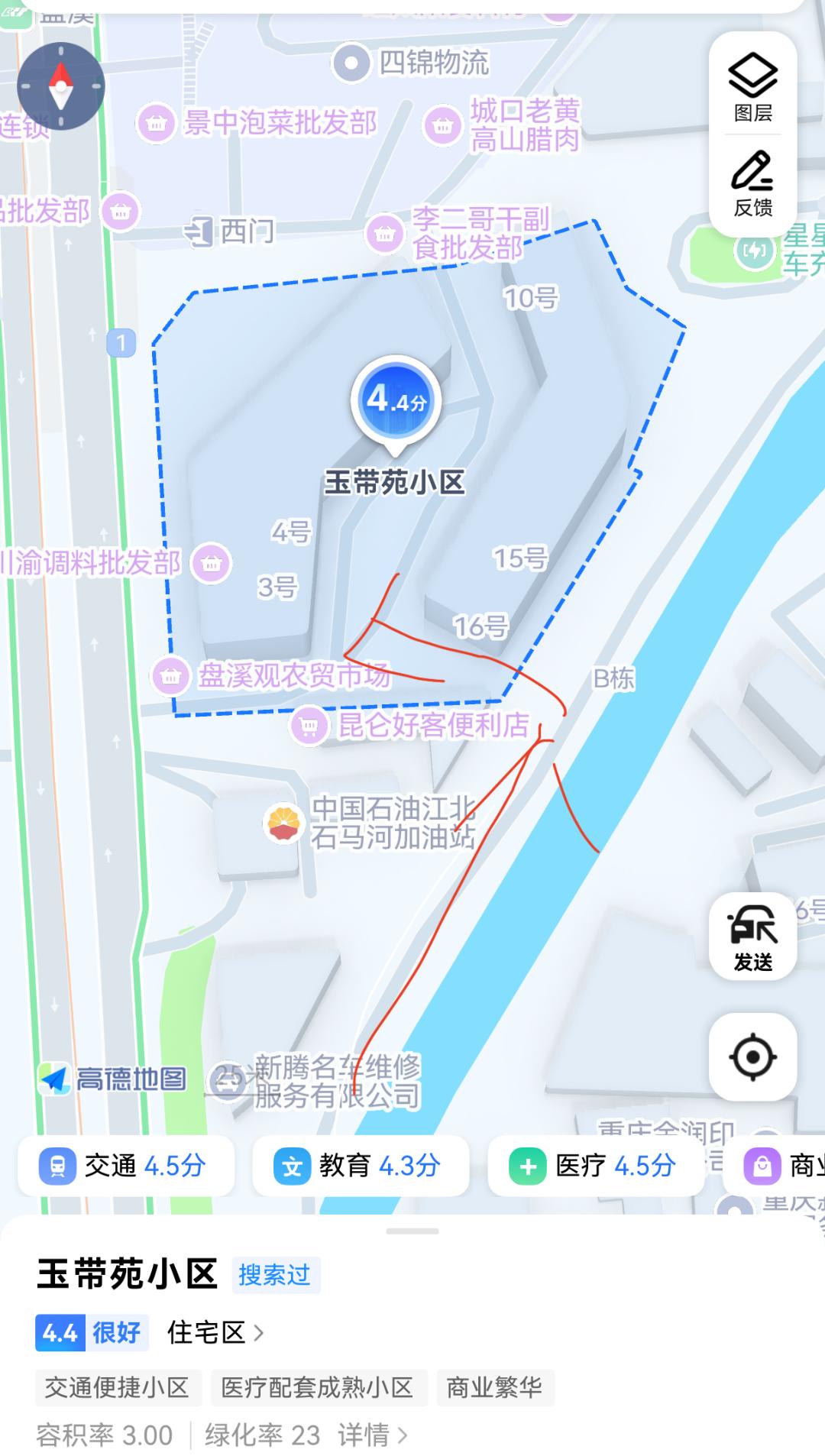825x1456 pixels.
Task: Select the 医疗 4.5分 chip
Action: point(596,1166)
